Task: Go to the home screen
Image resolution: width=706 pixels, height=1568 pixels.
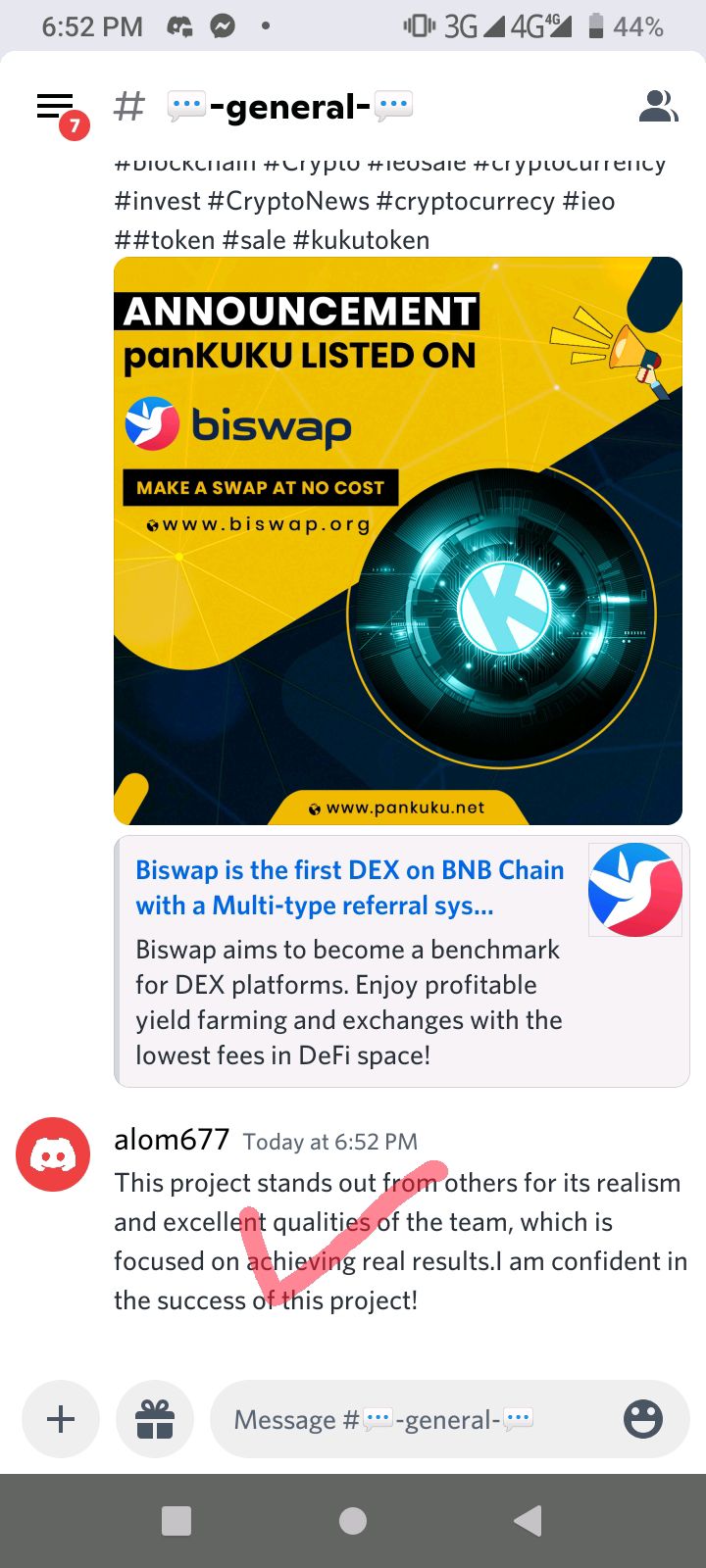Action: click(353, 1521)
